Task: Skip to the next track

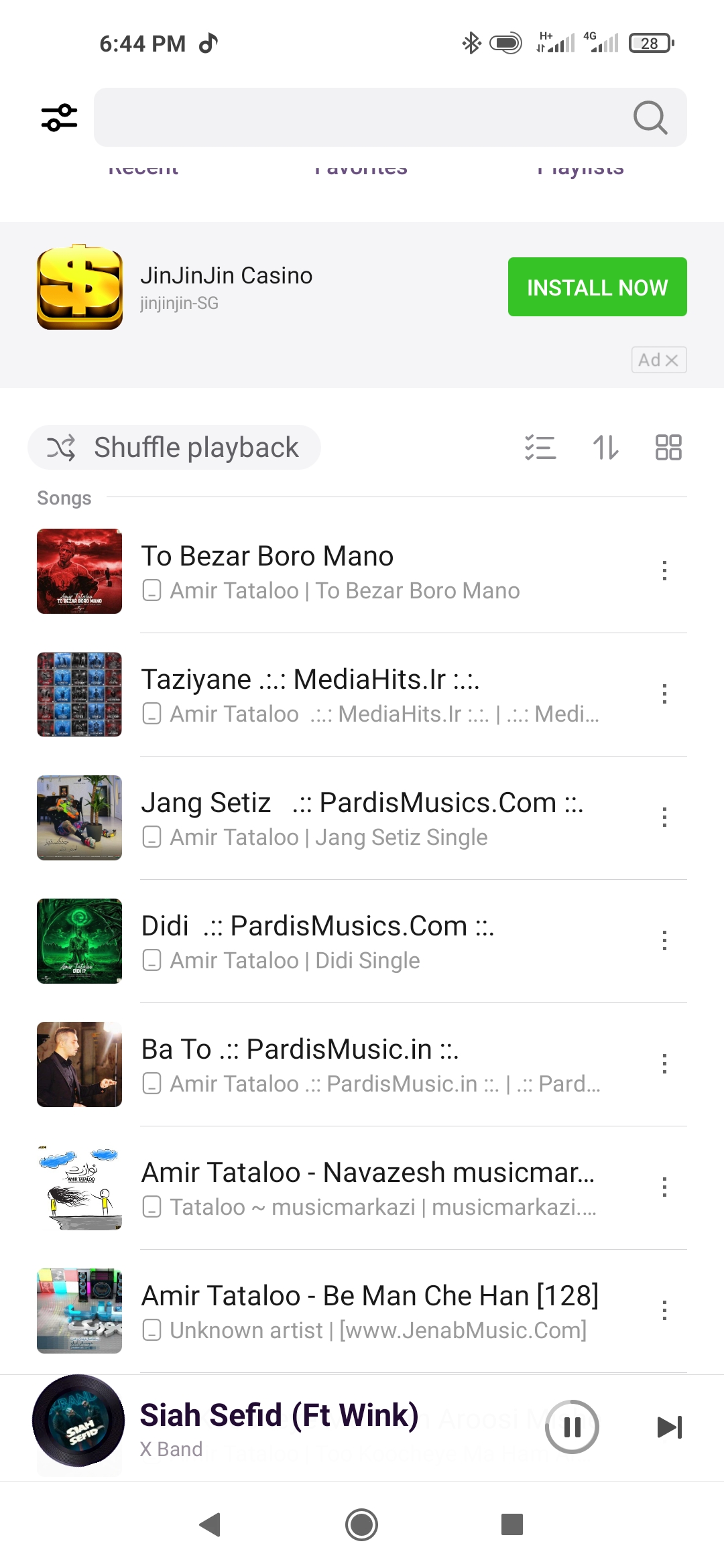Action: 669,1427
